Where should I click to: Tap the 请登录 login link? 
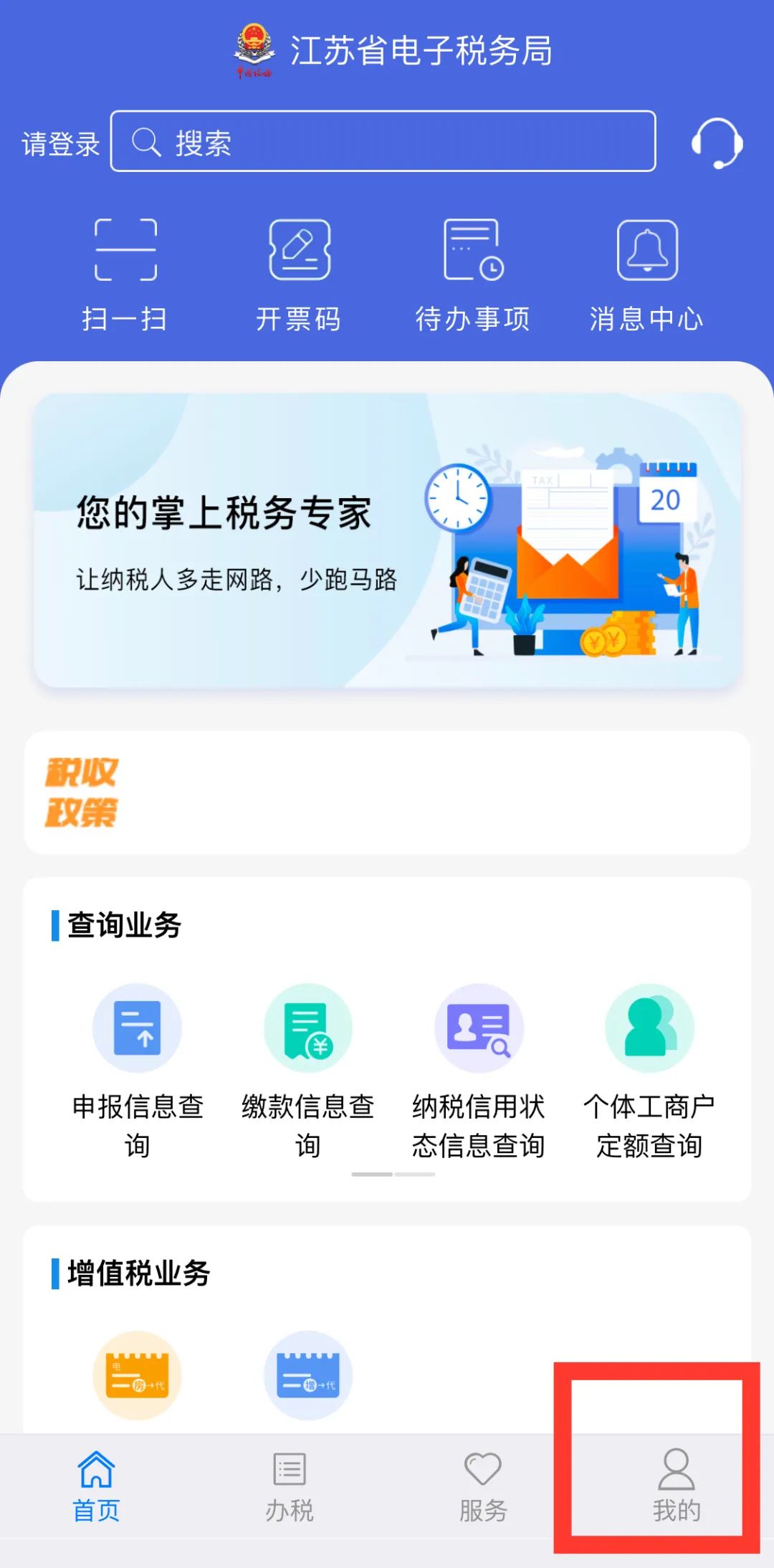coord(60,143)
